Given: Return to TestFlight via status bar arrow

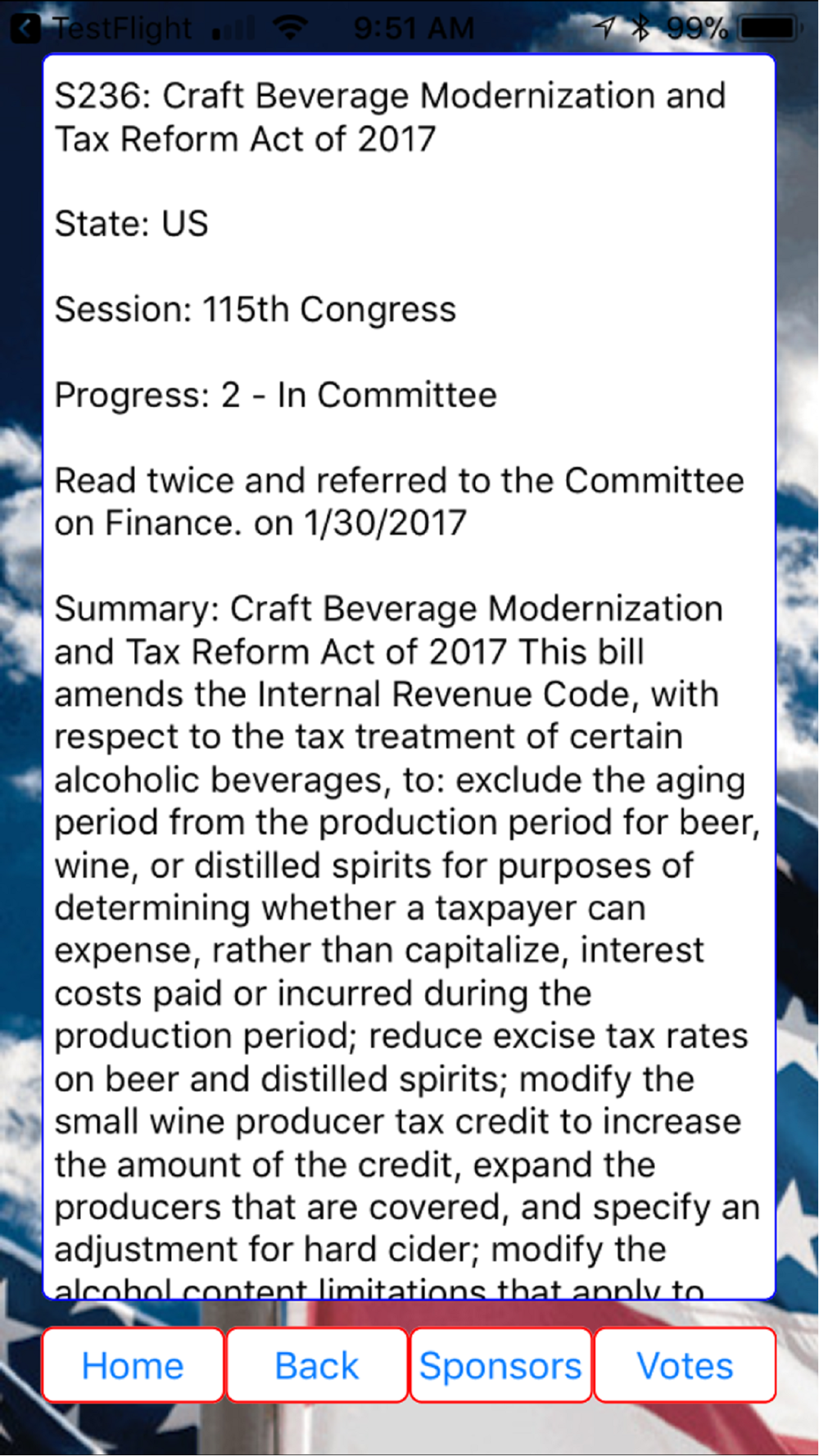Looking at the screenshot, I should [26, 29].
